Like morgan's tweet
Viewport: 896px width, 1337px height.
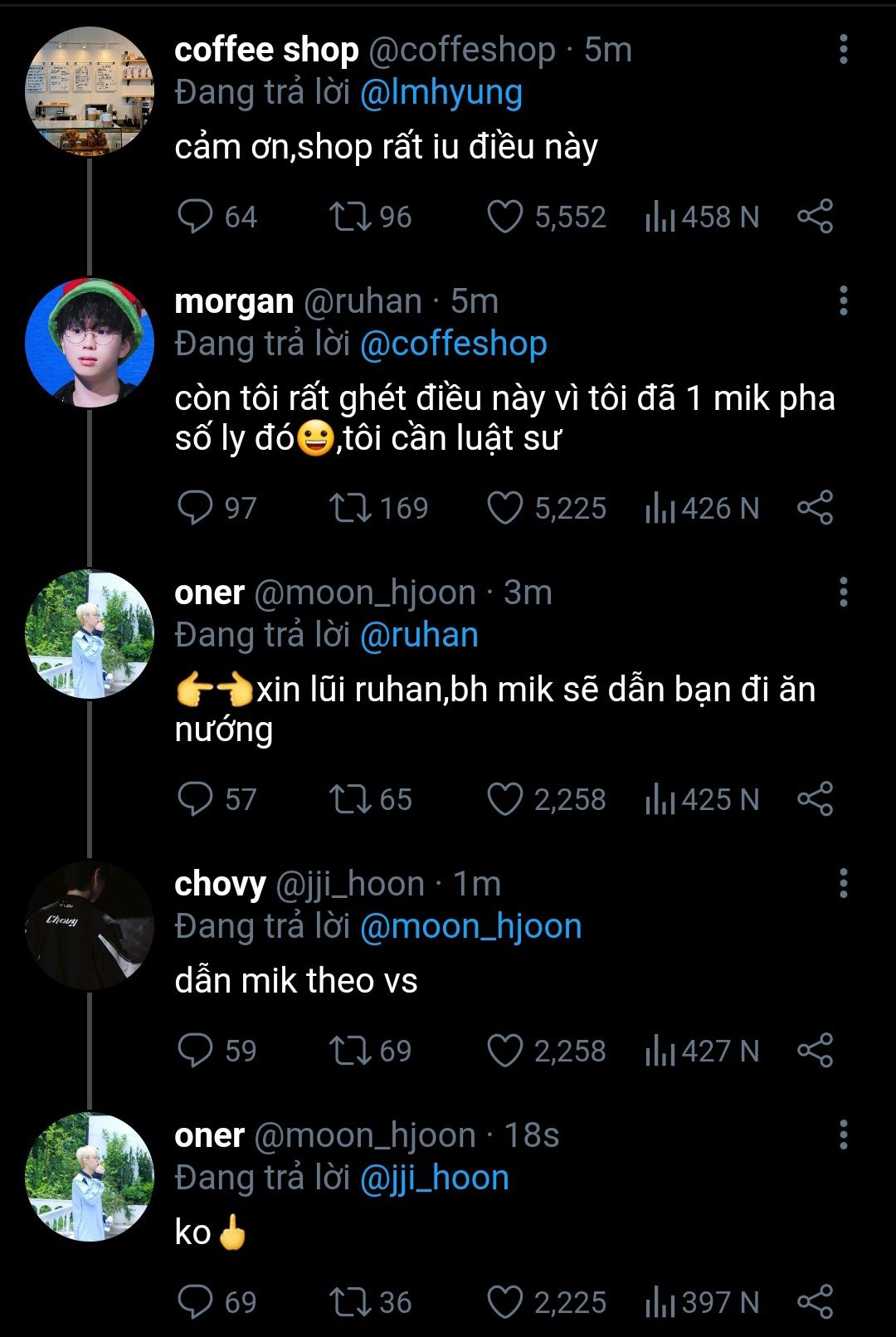click(504, 508)
